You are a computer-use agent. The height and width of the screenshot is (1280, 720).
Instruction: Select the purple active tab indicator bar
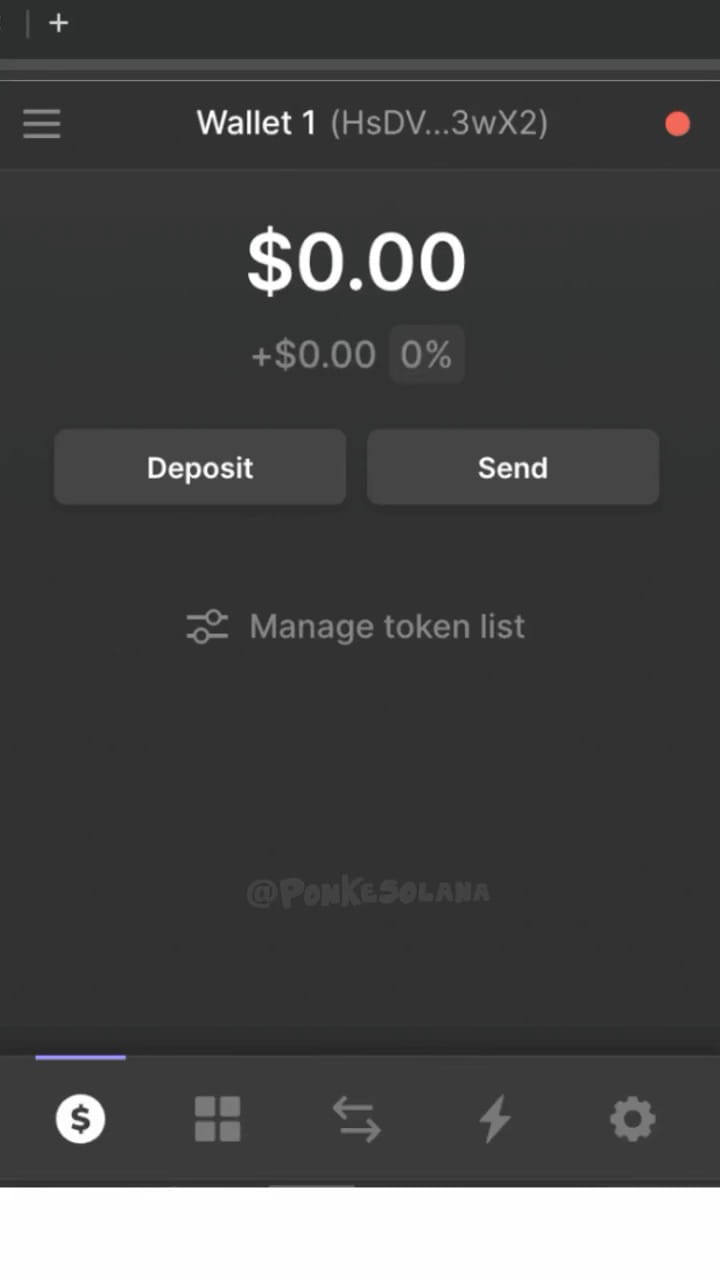[80, 1057]
